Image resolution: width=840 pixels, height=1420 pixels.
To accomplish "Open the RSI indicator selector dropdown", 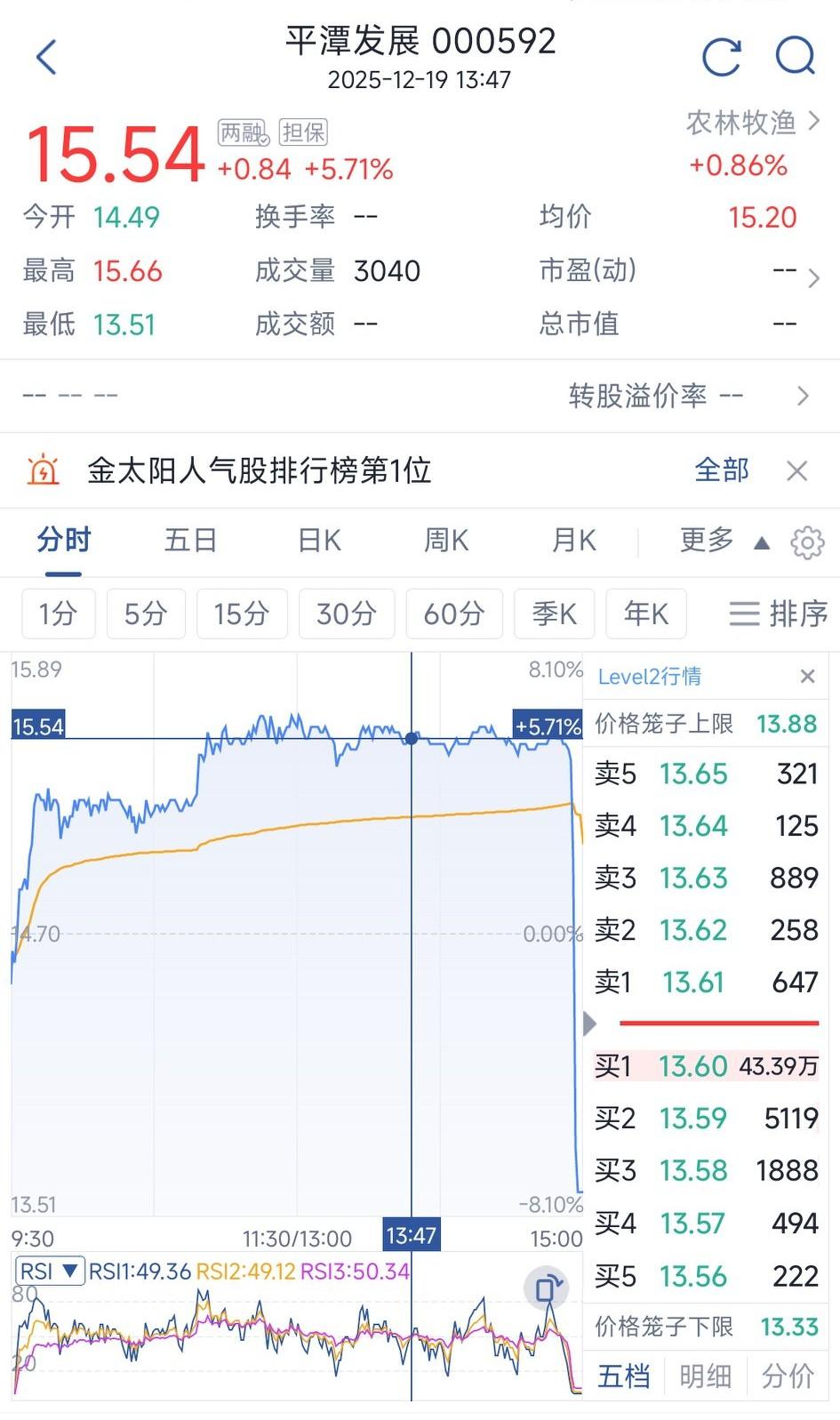I will click(x=51, y=1272).
